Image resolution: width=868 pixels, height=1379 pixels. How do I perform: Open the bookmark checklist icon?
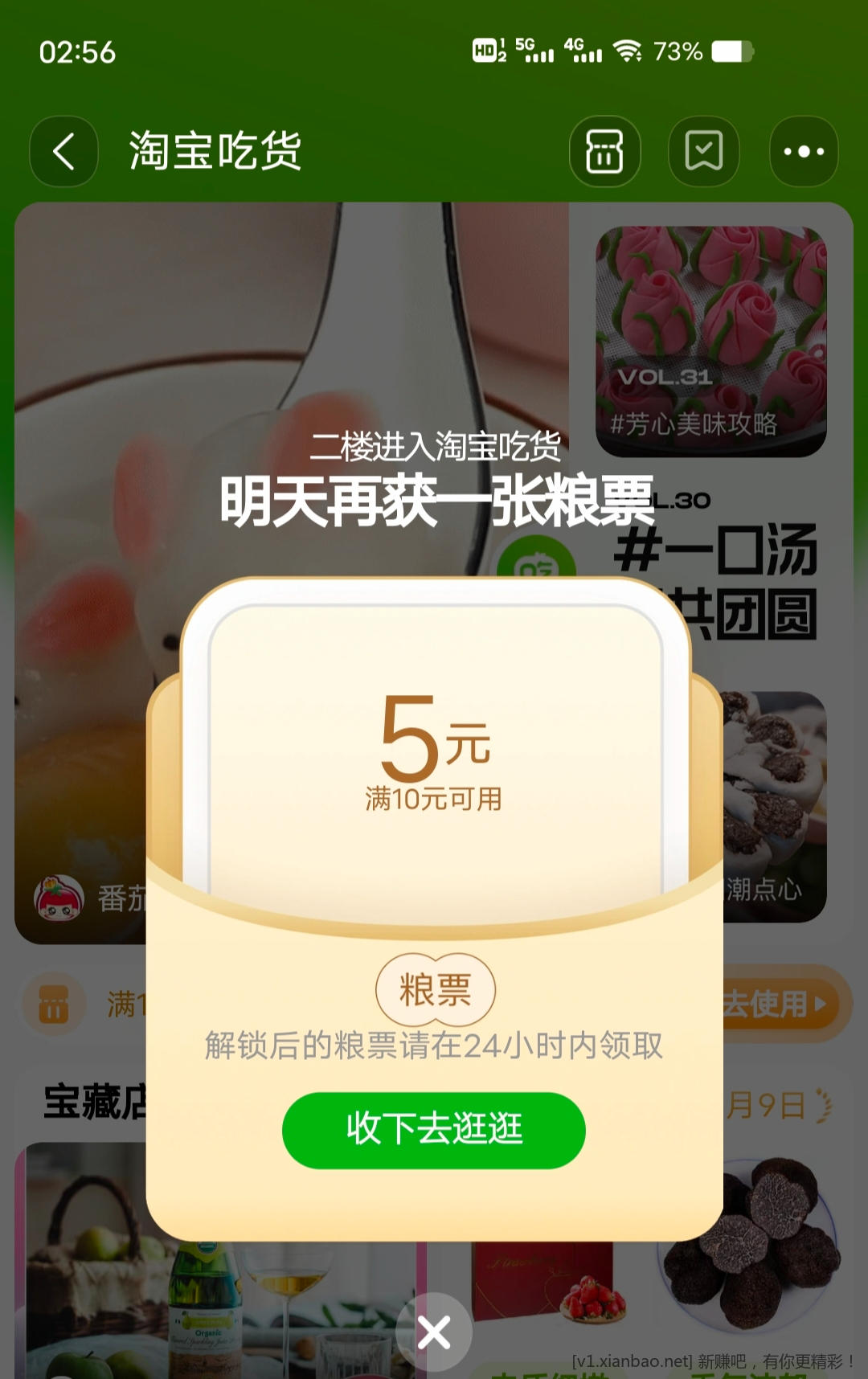[703, 151]
